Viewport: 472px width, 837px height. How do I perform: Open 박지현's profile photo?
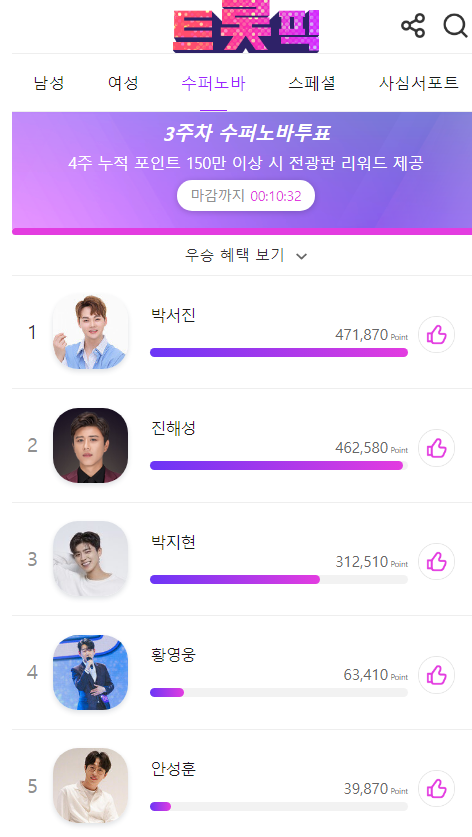pos(90,559)
